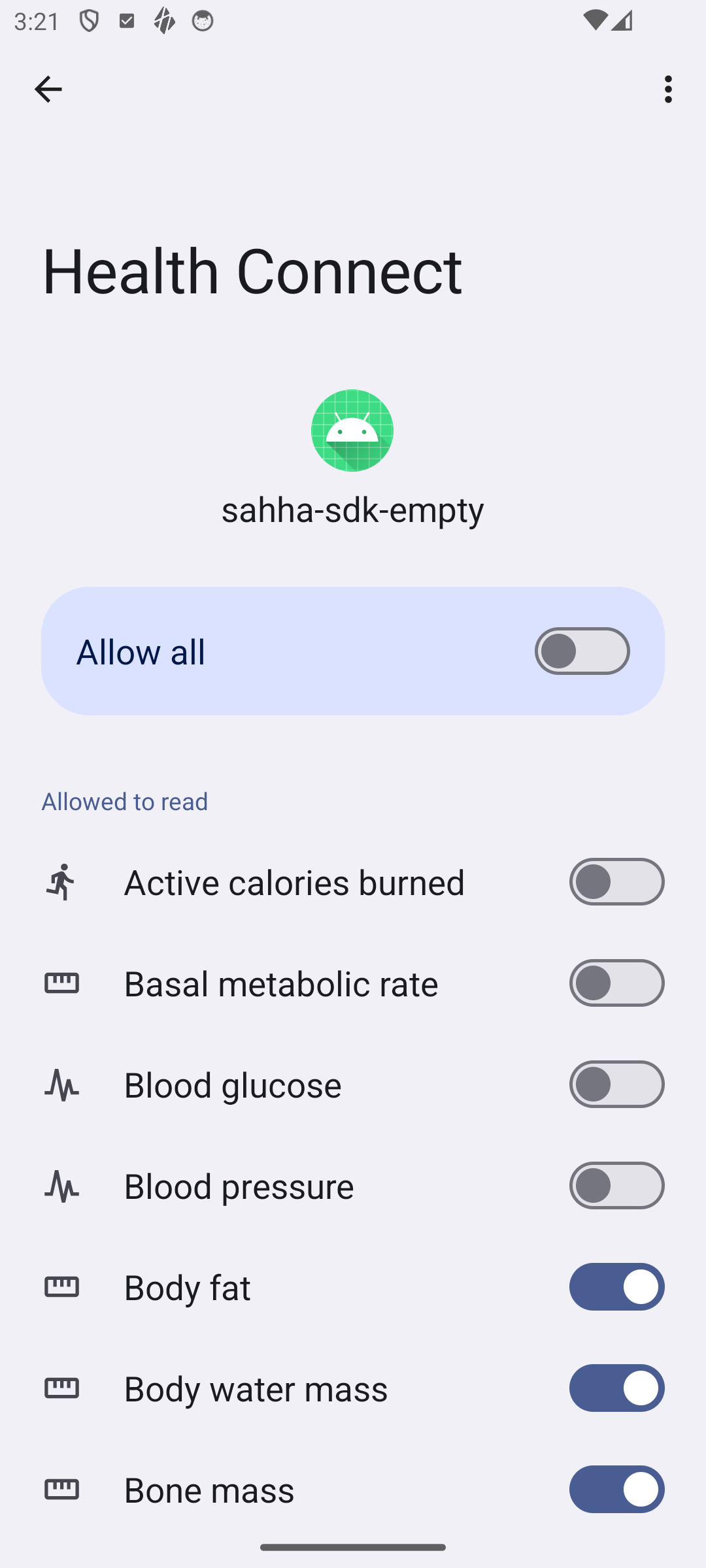
Task: Click the waveform icon next to Blood pressure
Action: (x=61, y=1186)
